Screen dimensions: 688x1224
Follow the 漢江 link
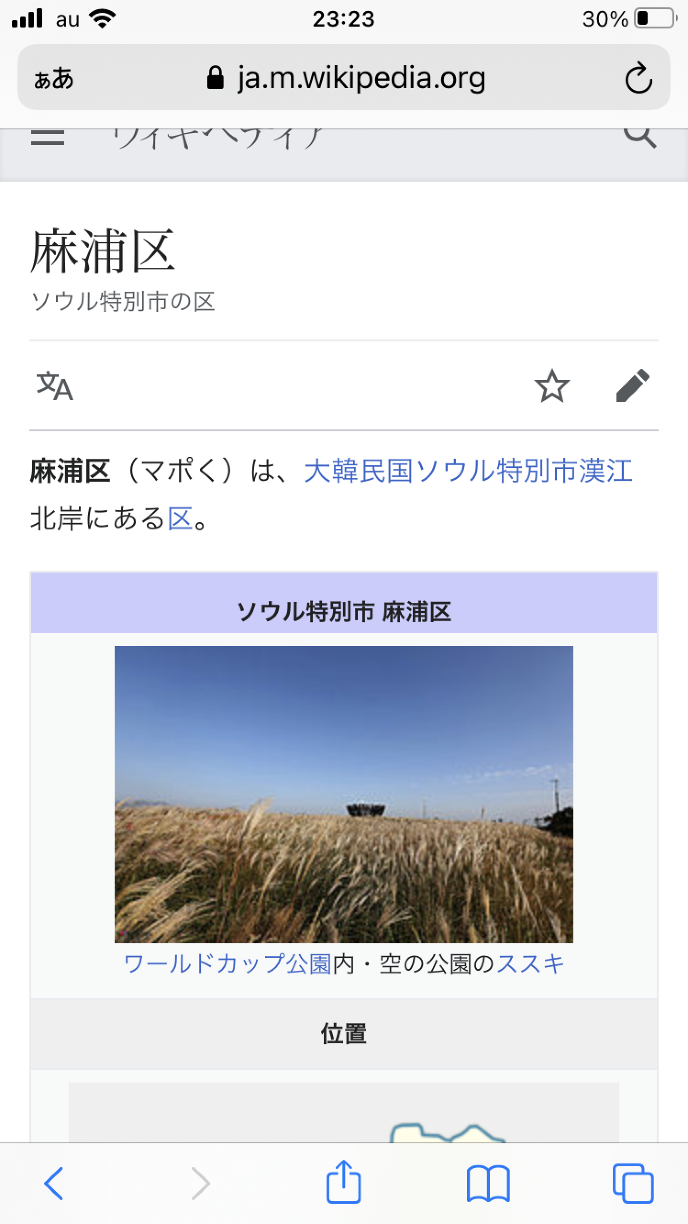tap(606, 471)
